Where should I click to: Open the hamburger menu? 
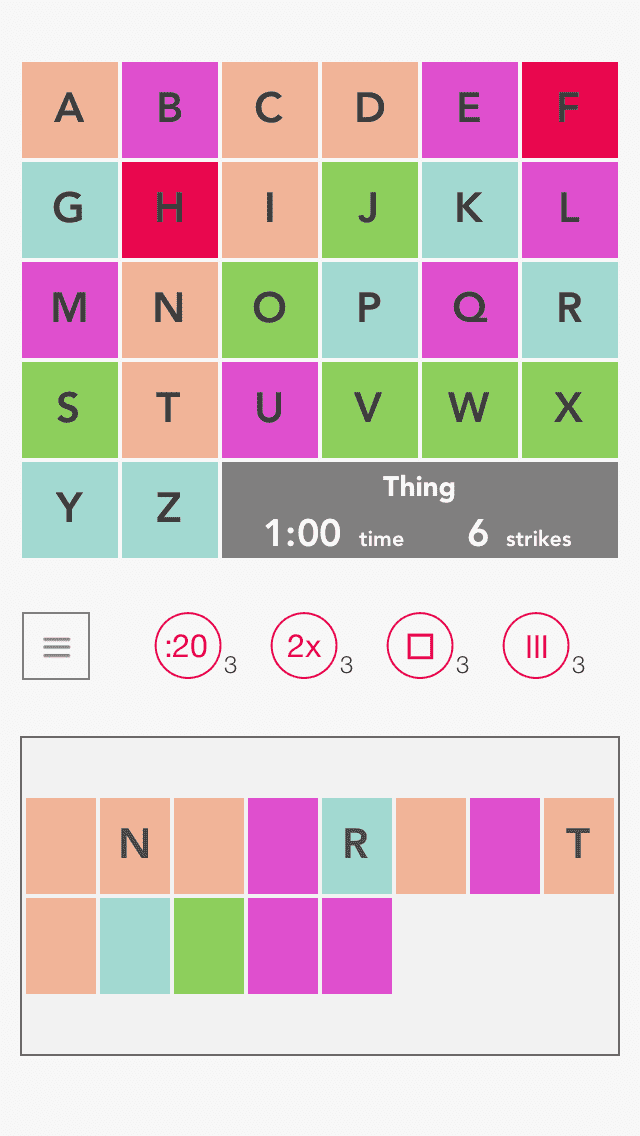click(x=56, y=646)
